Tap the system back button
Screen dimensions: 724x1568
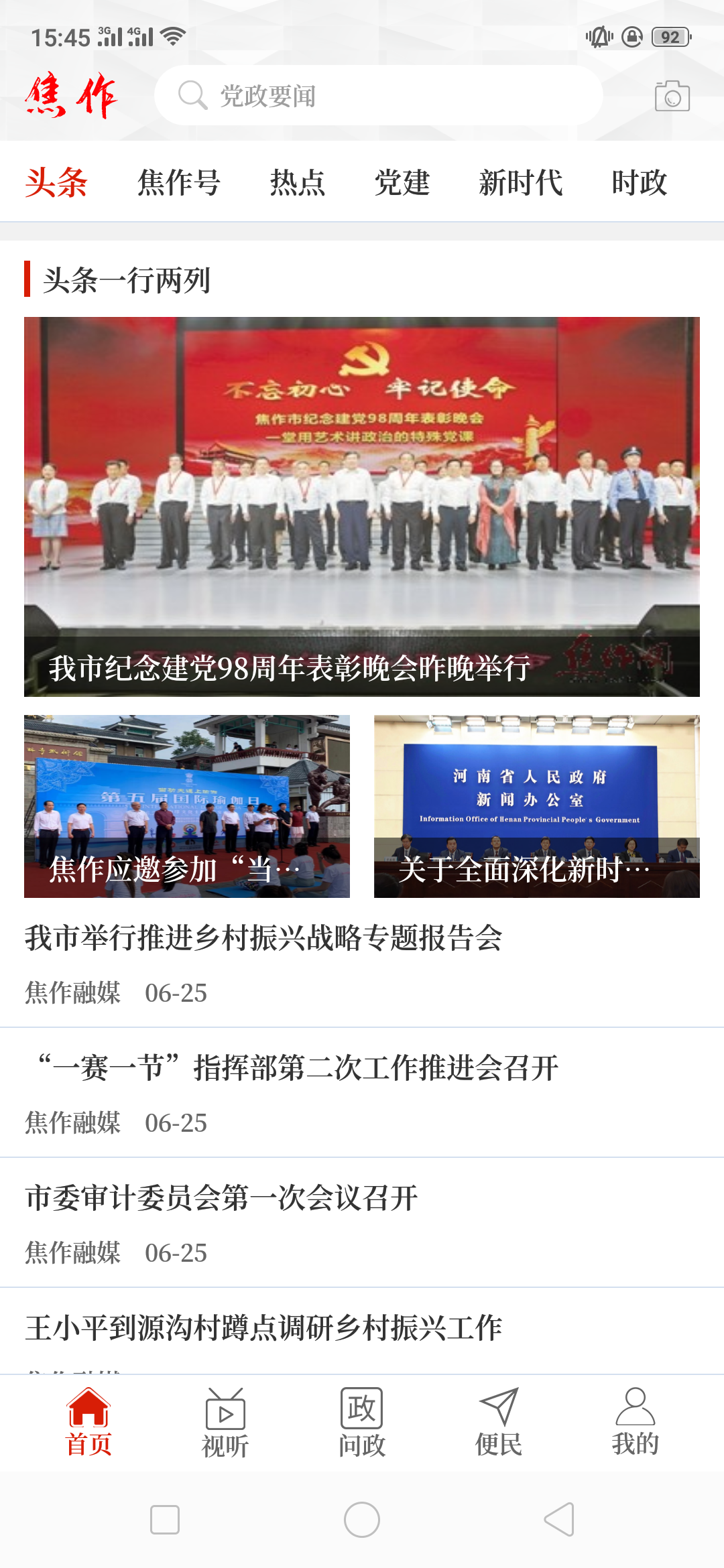coord(559,1519)
